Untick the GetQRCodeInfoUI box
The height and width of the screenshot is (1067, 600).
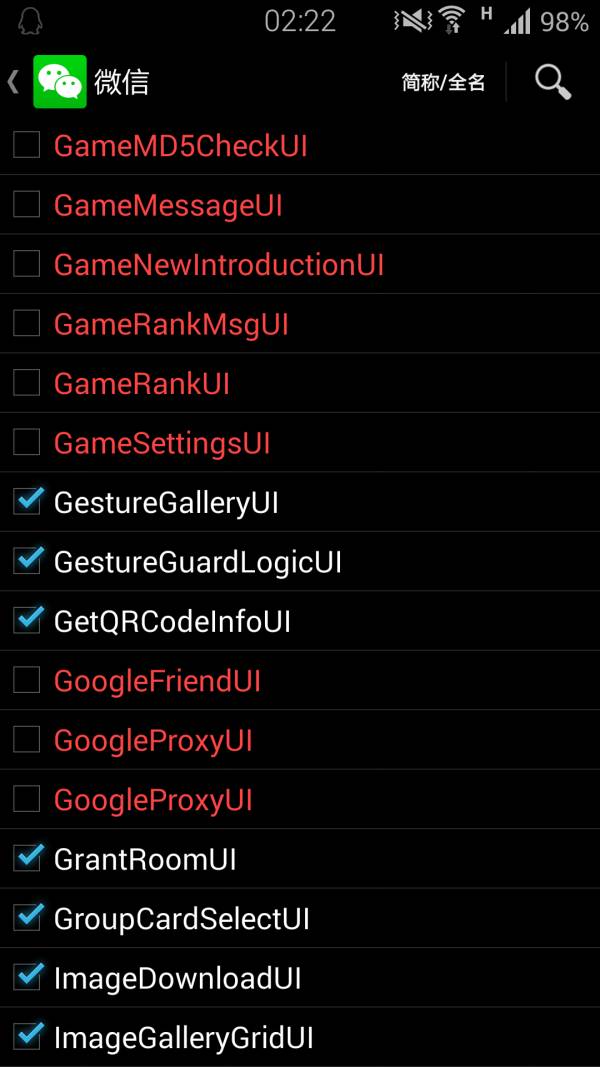(27, 620)
